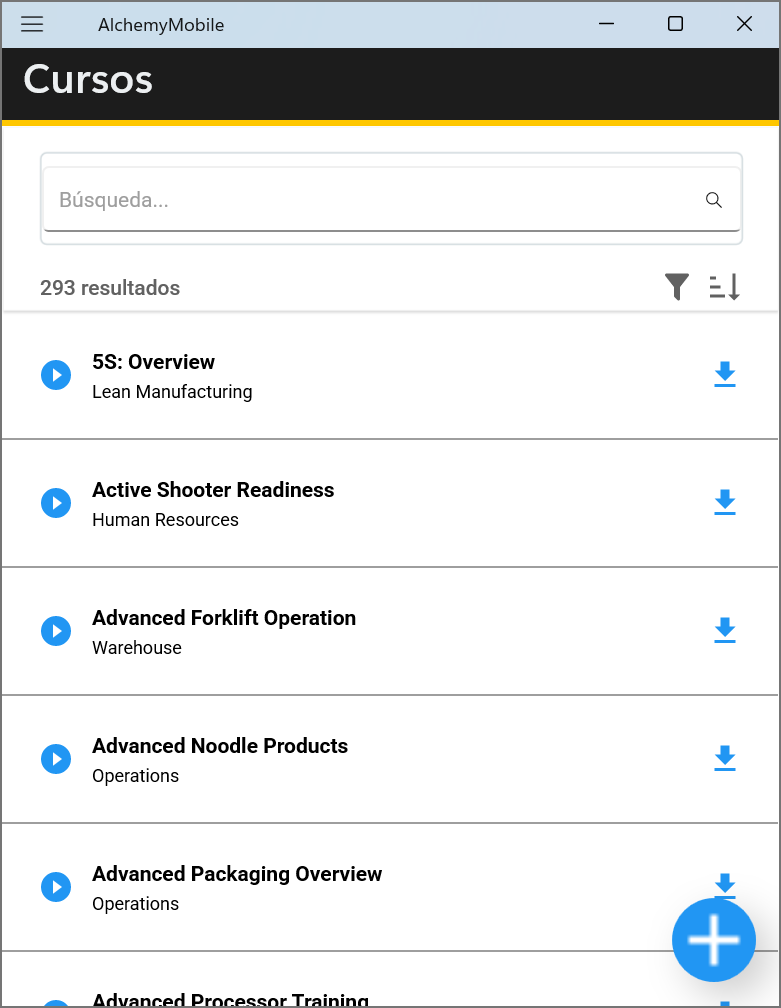Open the hamburger drawer menu

pos(32,24)
